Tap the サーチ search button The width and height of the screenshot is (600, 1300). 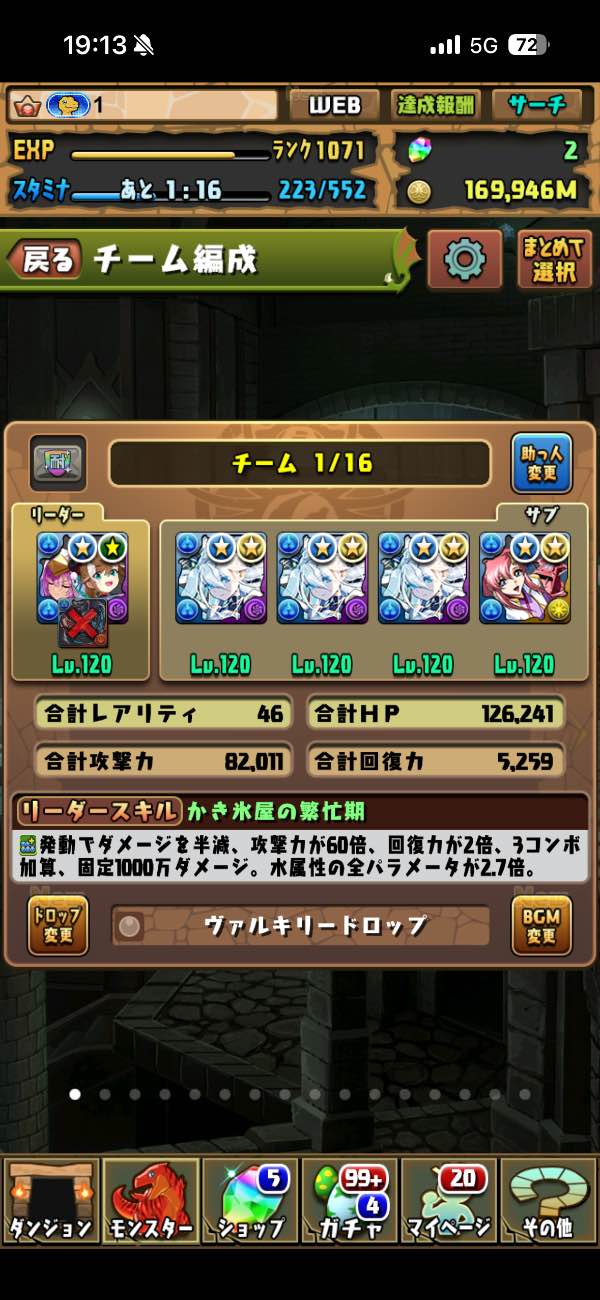(536, 105)
